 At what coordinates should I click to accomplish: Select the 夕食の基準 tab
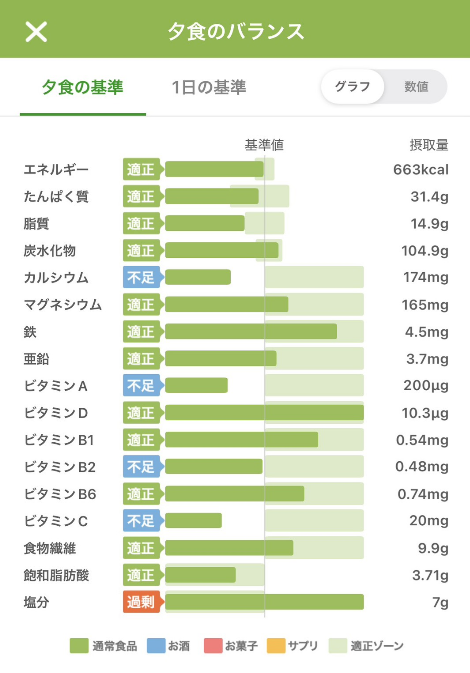(x=83, y=87)
